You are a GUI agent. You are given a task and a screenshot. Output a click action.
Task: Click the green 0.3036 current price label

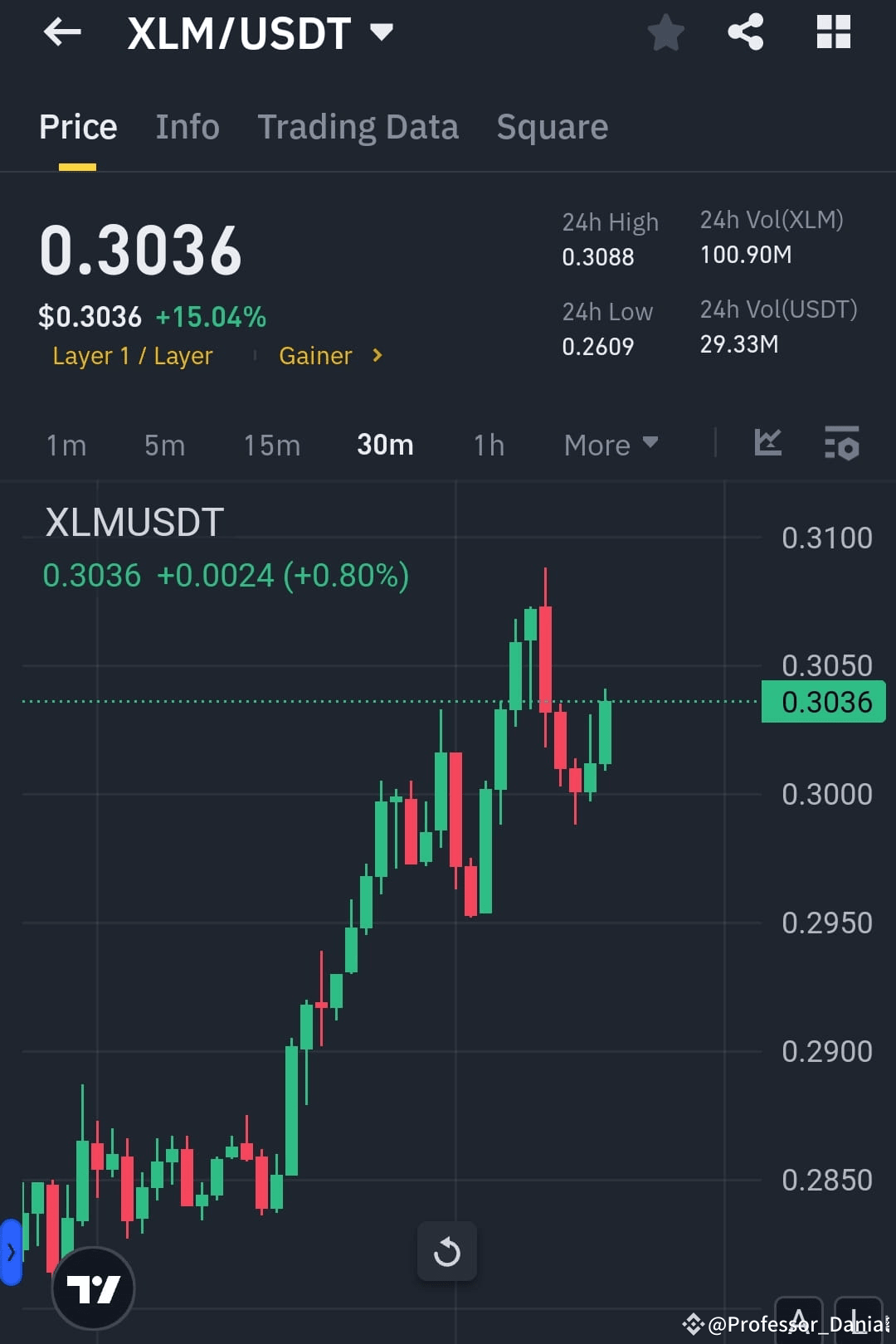(824, 701)
